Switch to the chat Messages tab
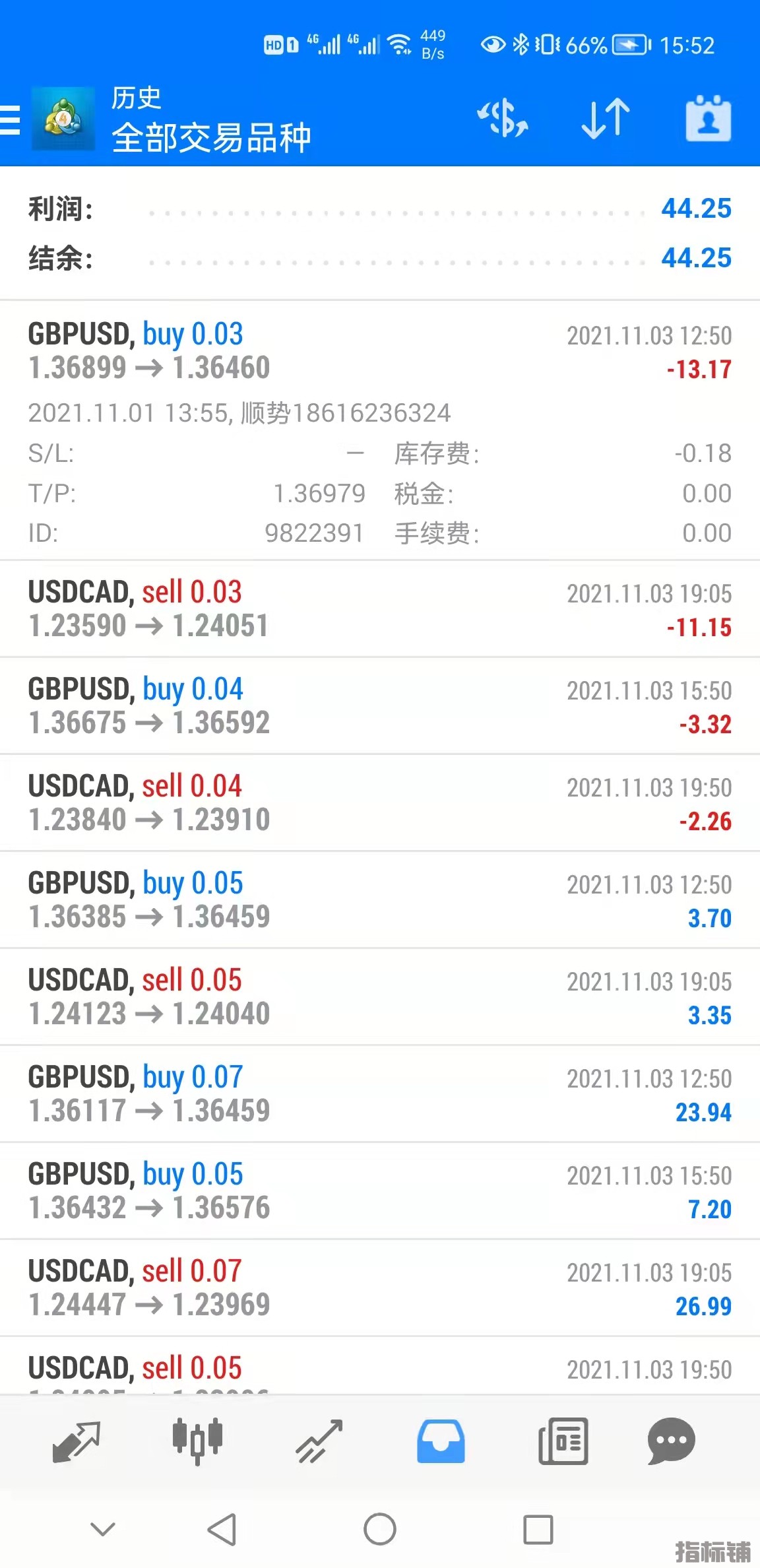 [671, 1442]
